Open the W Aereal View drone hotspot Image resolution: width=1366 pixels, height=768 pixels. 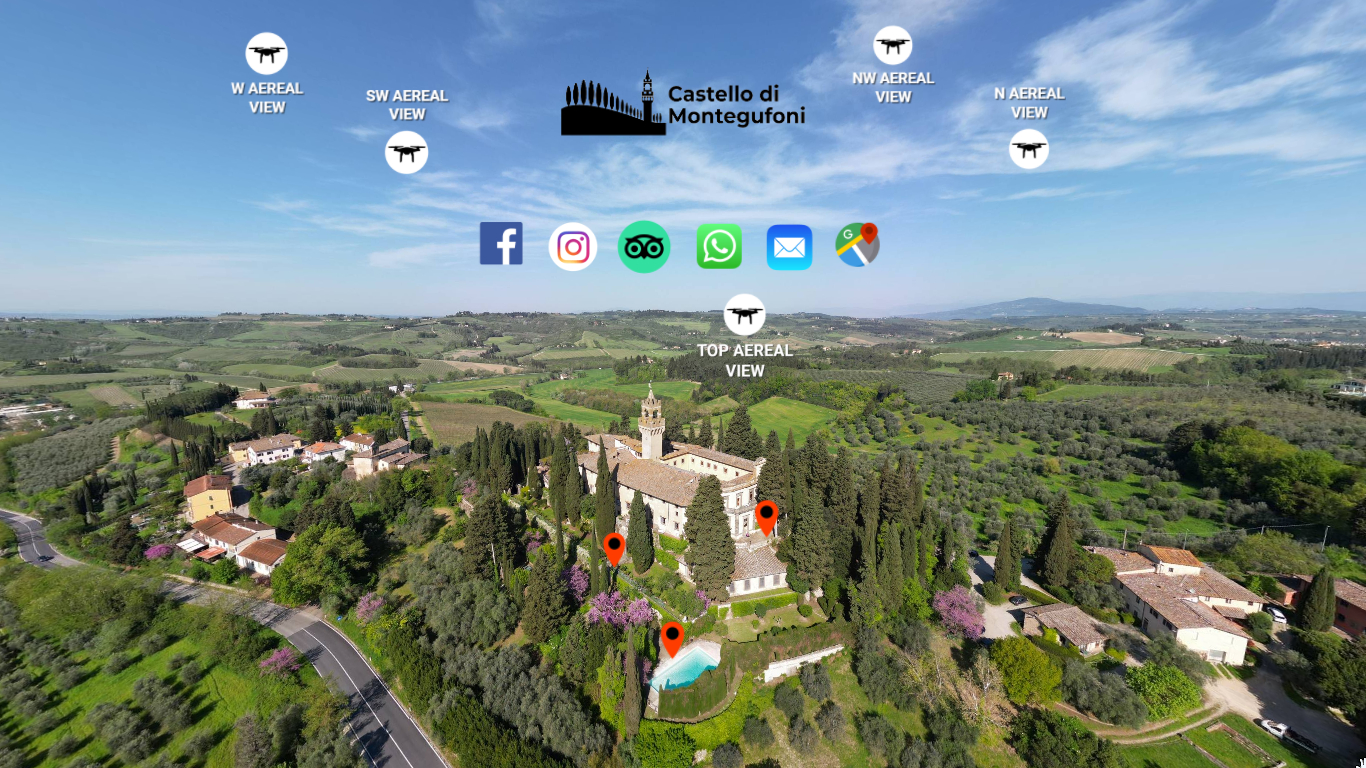coord(266,54)
